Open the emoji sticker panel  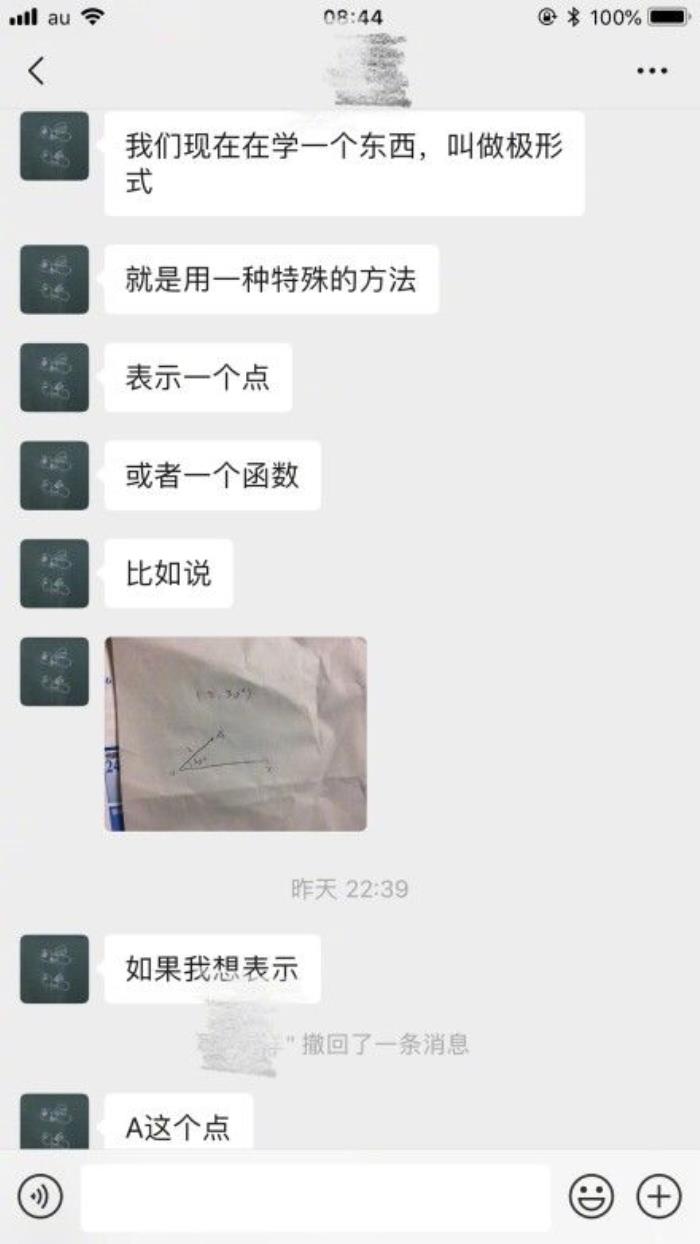591,1196
